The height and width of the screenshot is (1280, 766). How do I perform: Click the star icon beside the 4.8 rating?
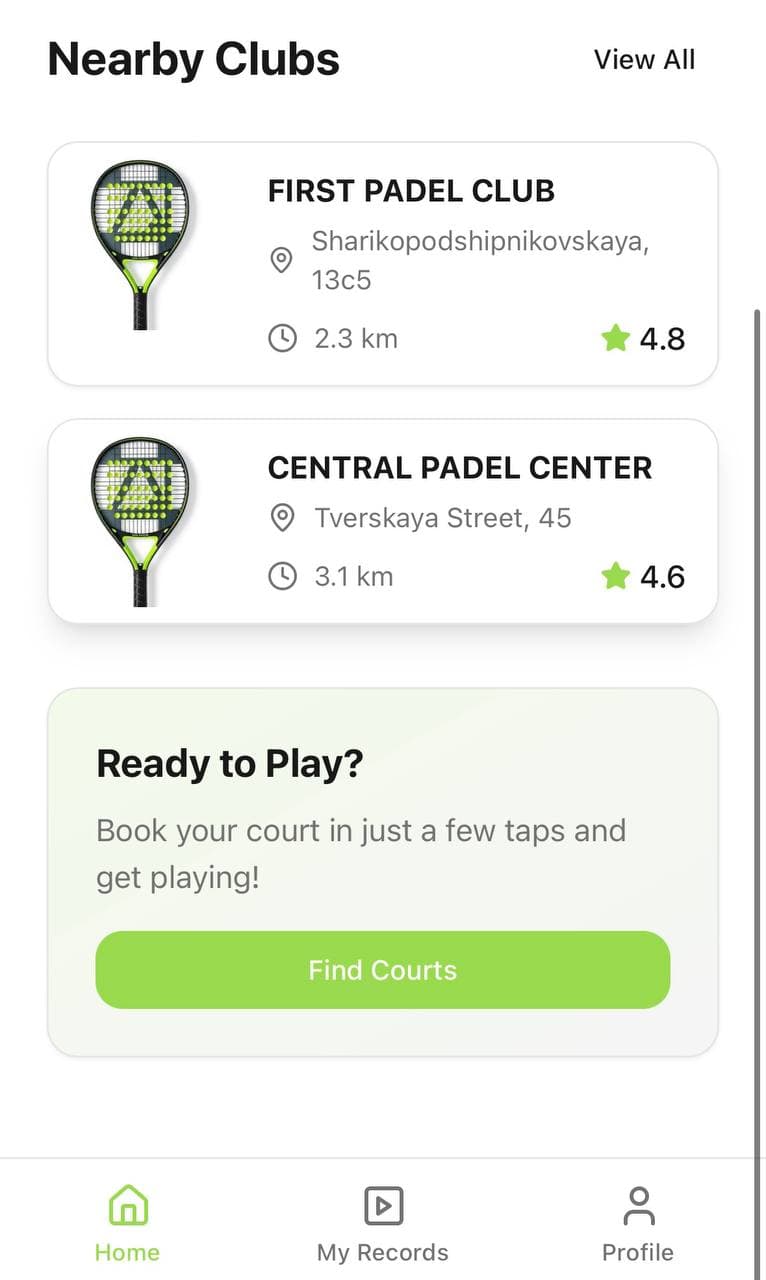[616, 338]
